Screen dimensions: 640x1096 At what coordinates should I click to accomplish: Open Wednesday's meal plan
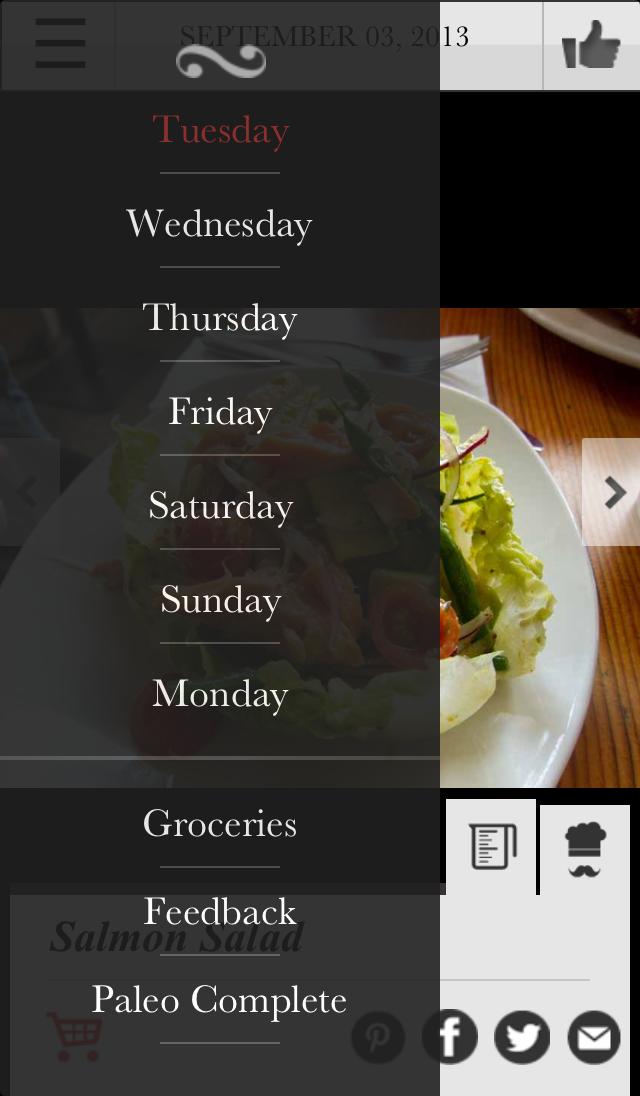pos(220,224)
